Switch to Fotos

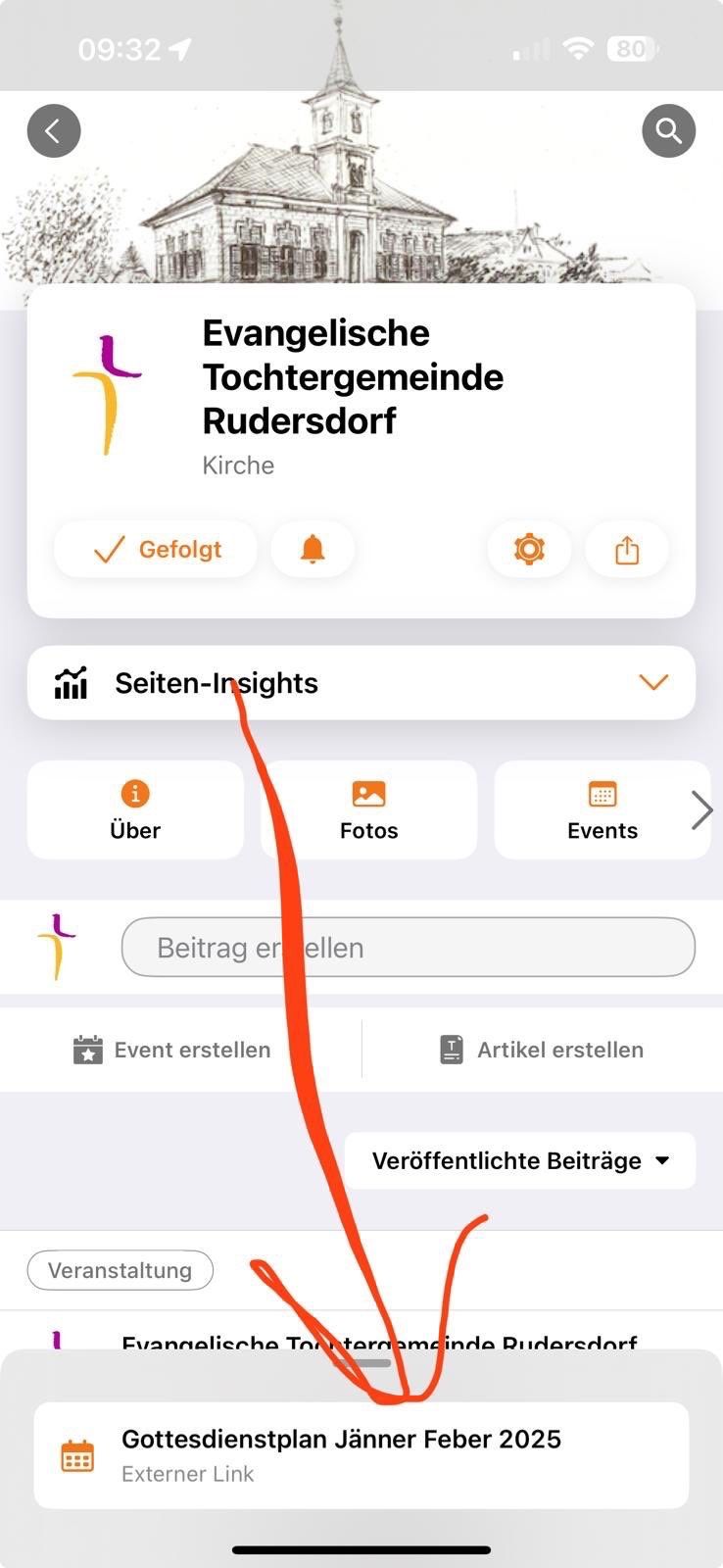coord(368,810)
